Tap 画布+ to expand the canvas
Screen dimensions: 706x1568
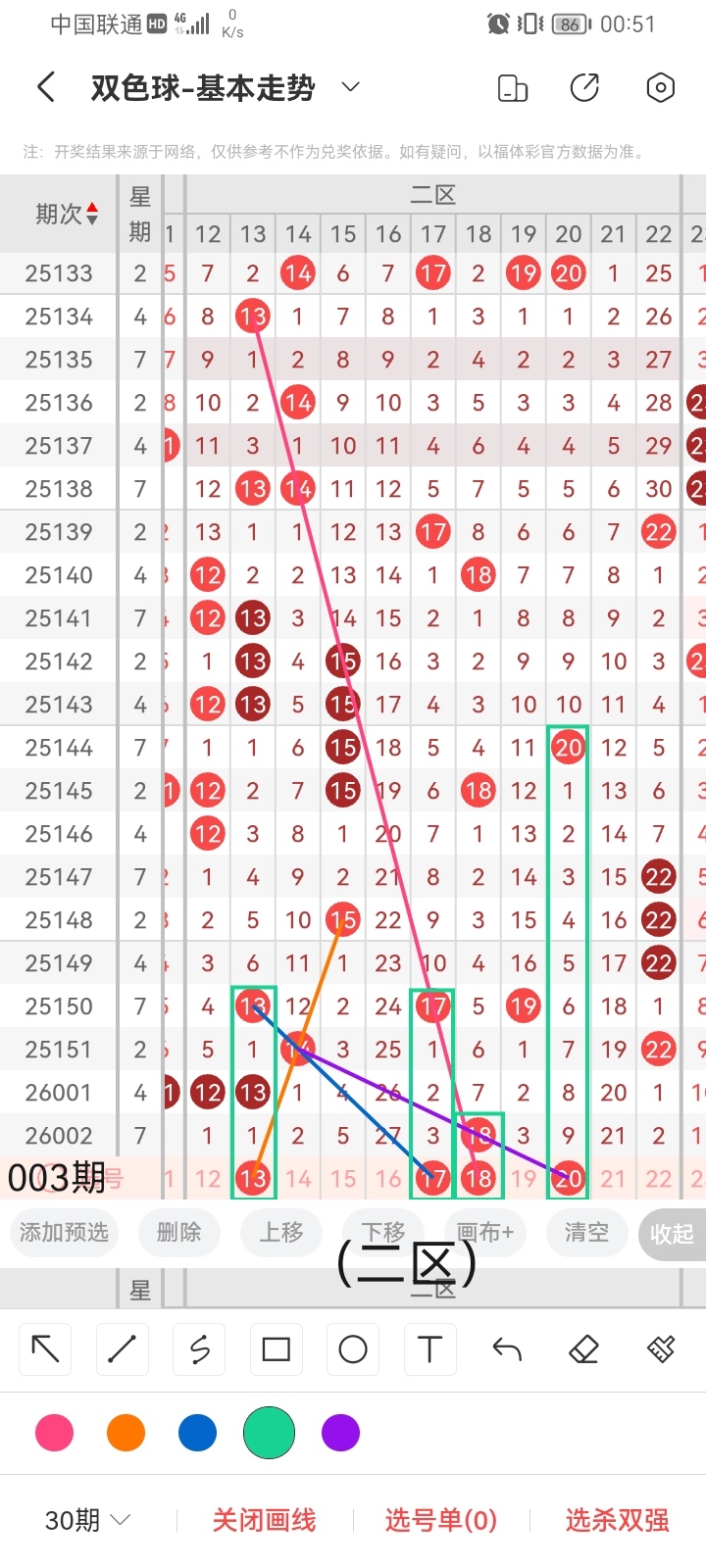(x=484, y=1232)
